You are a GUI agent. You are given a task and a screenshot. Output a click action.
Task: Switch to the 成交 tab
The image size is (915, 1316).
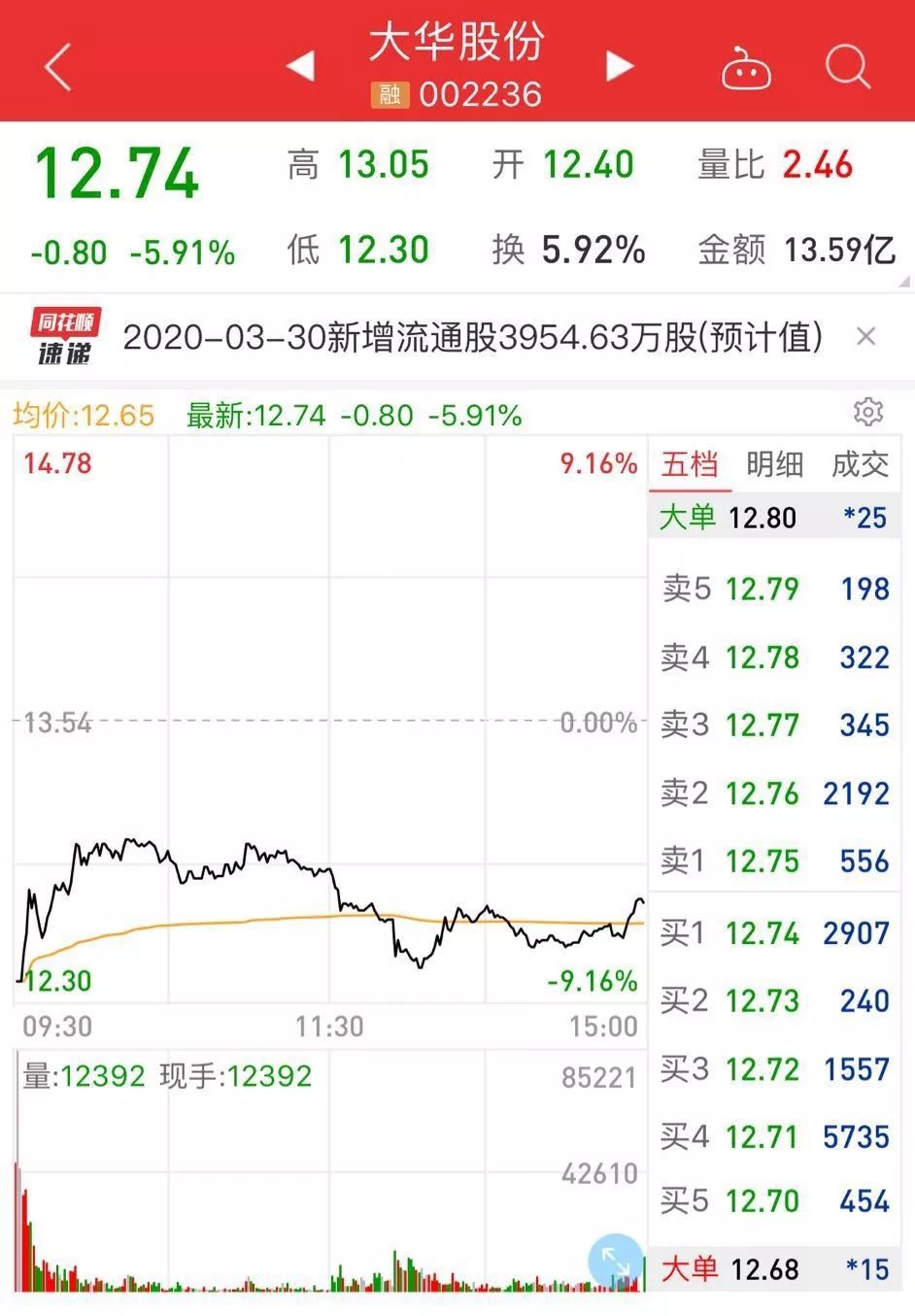point(860,464)
